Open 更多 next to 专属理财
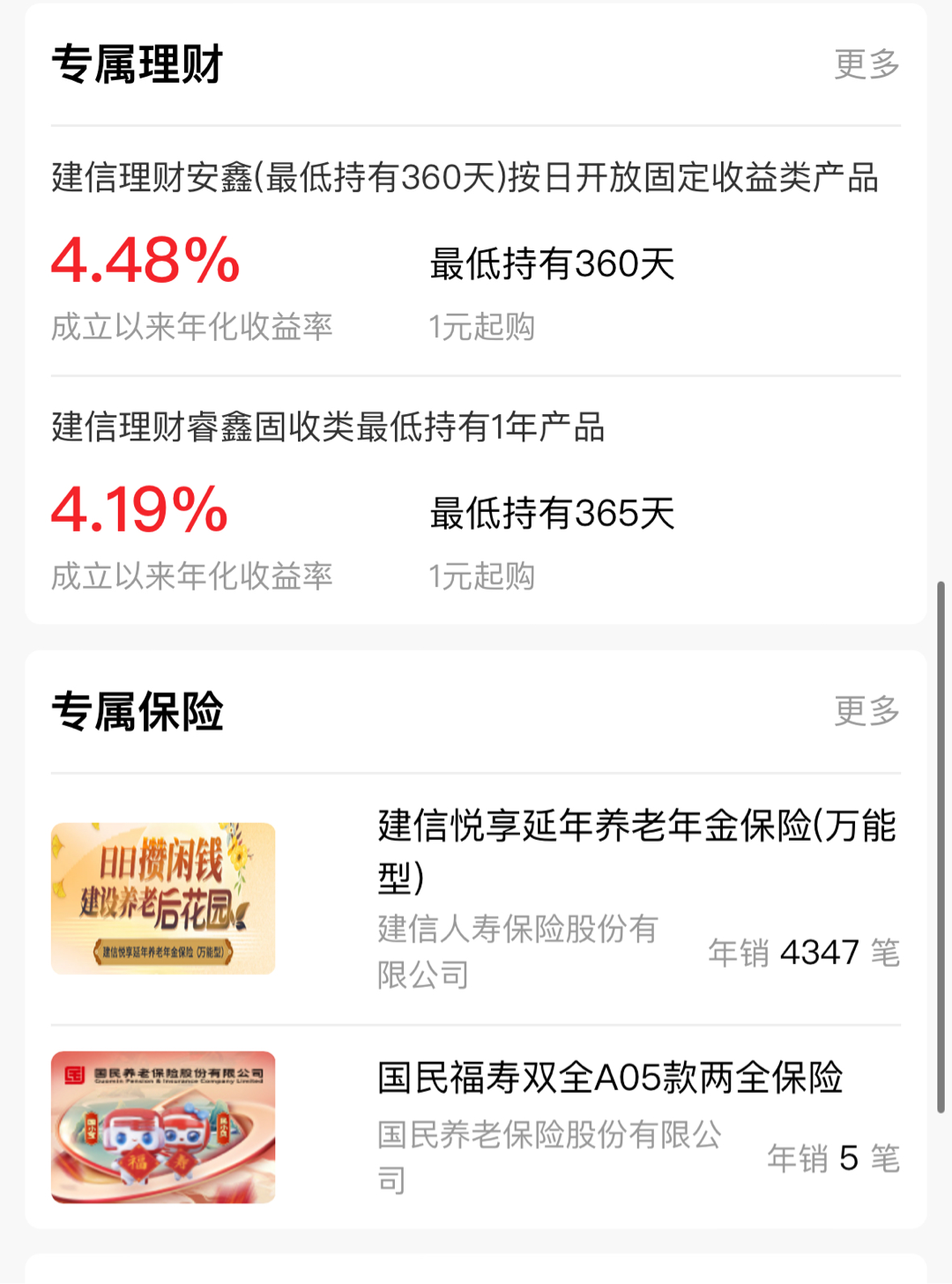The image size is (952, 1284). 866,64
